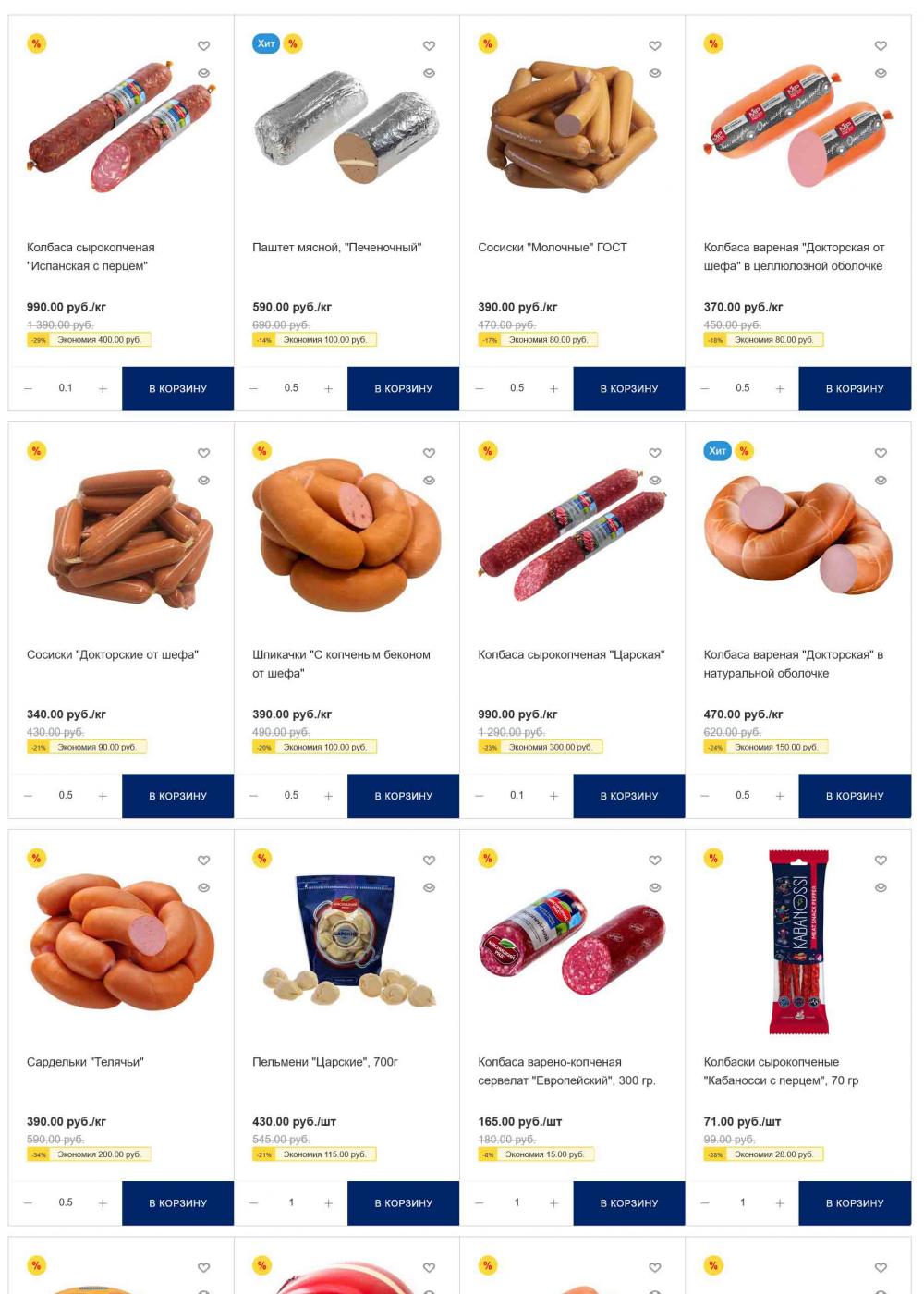Image resolution: width=924 pixels, height=1294 pixels.
Task: Add Докторская в натуральной оболочке to favorites
Action: [880, 453]
